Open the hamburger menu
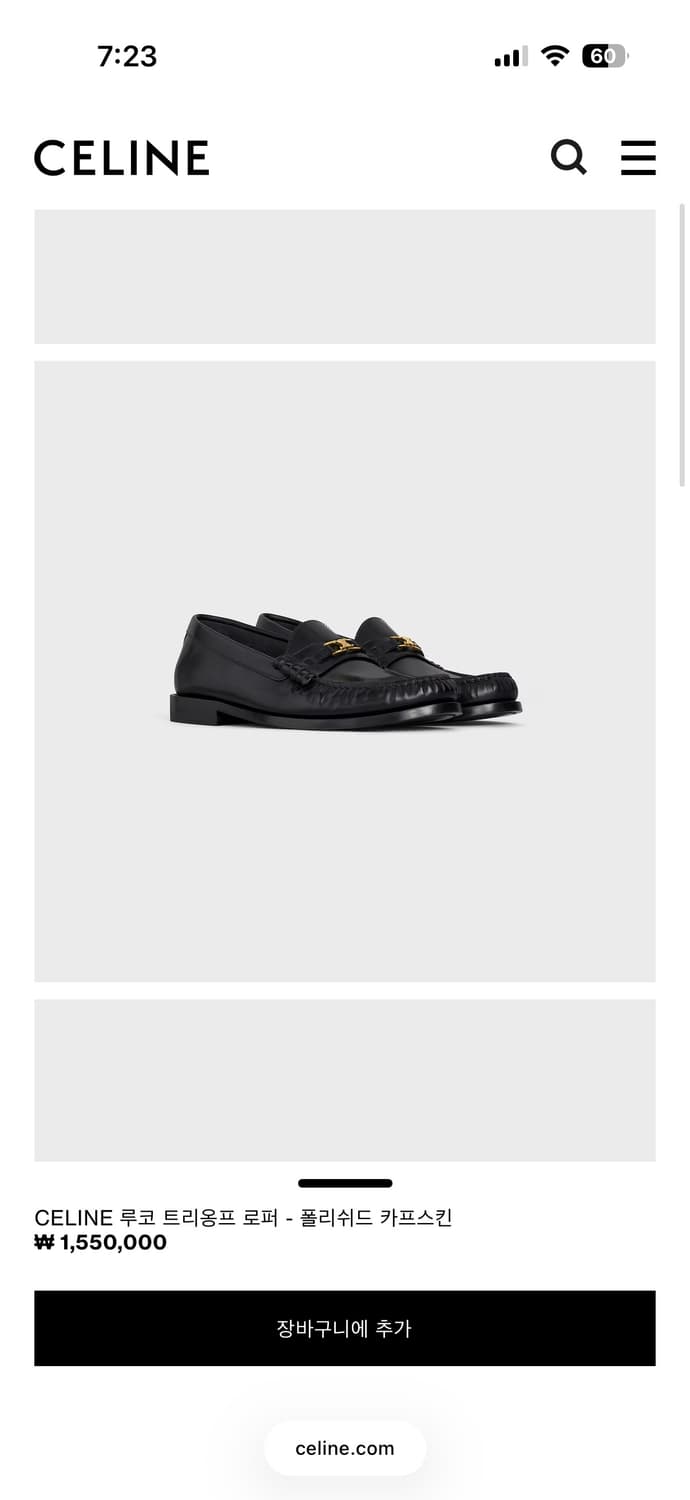The image size is (690, 1500). pos(638,158)
